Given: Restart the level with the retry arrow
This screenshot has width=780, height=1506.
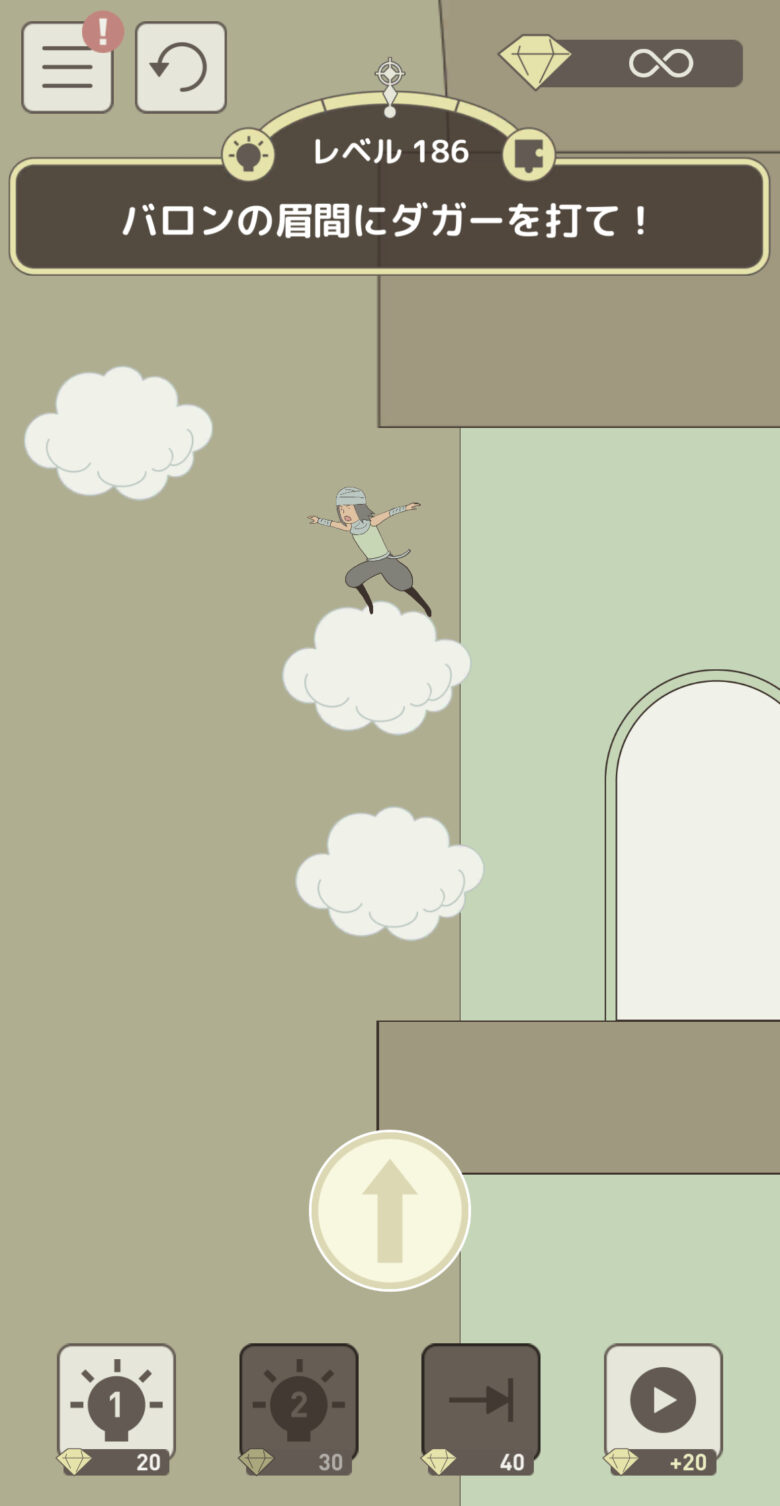Looking at the screenshot, I should (181, 67).
